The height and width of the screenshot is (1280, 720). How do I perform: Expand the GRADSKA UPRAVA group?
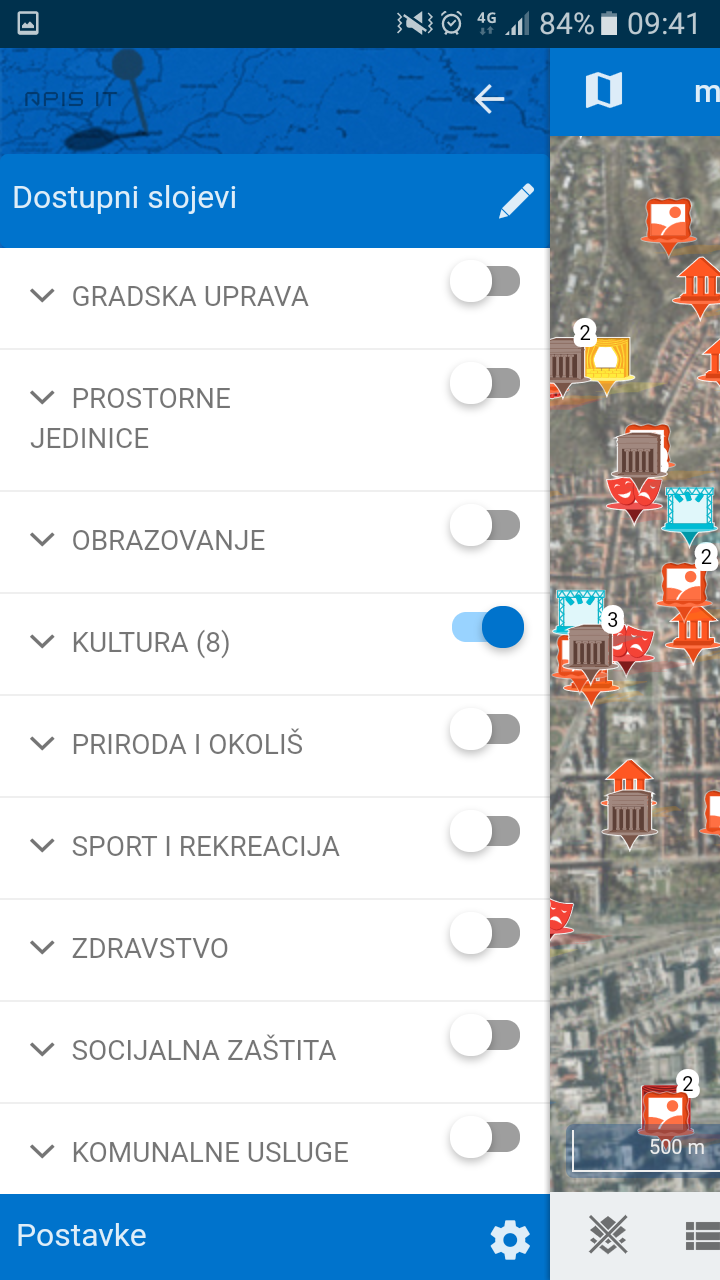click(42, 296)
